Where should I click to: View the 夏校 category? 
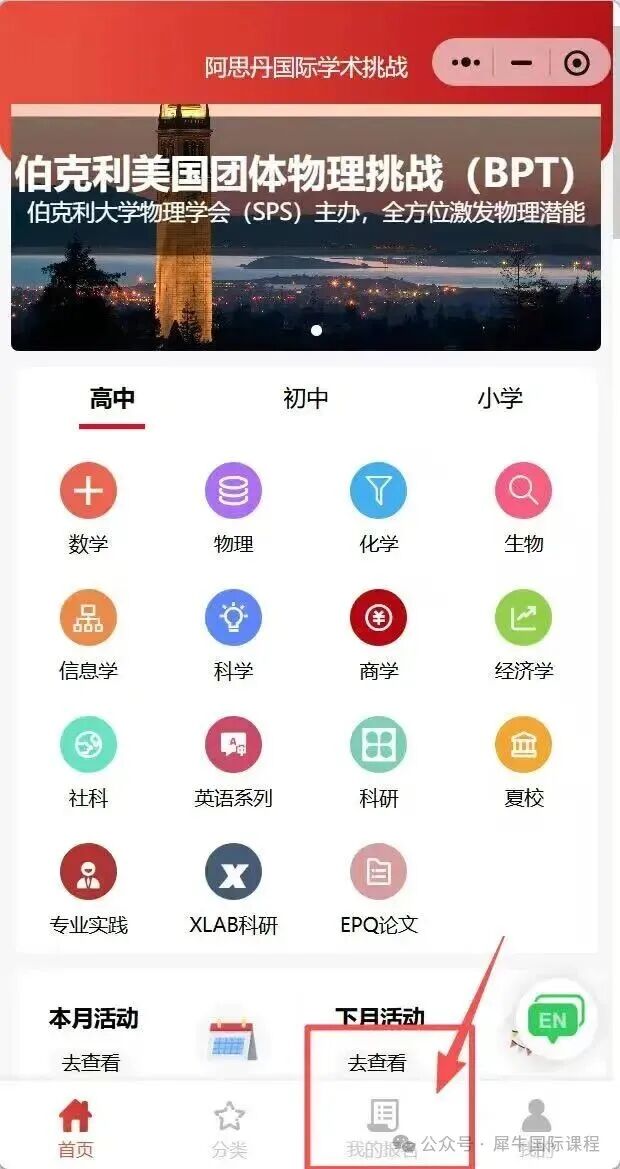523,745
